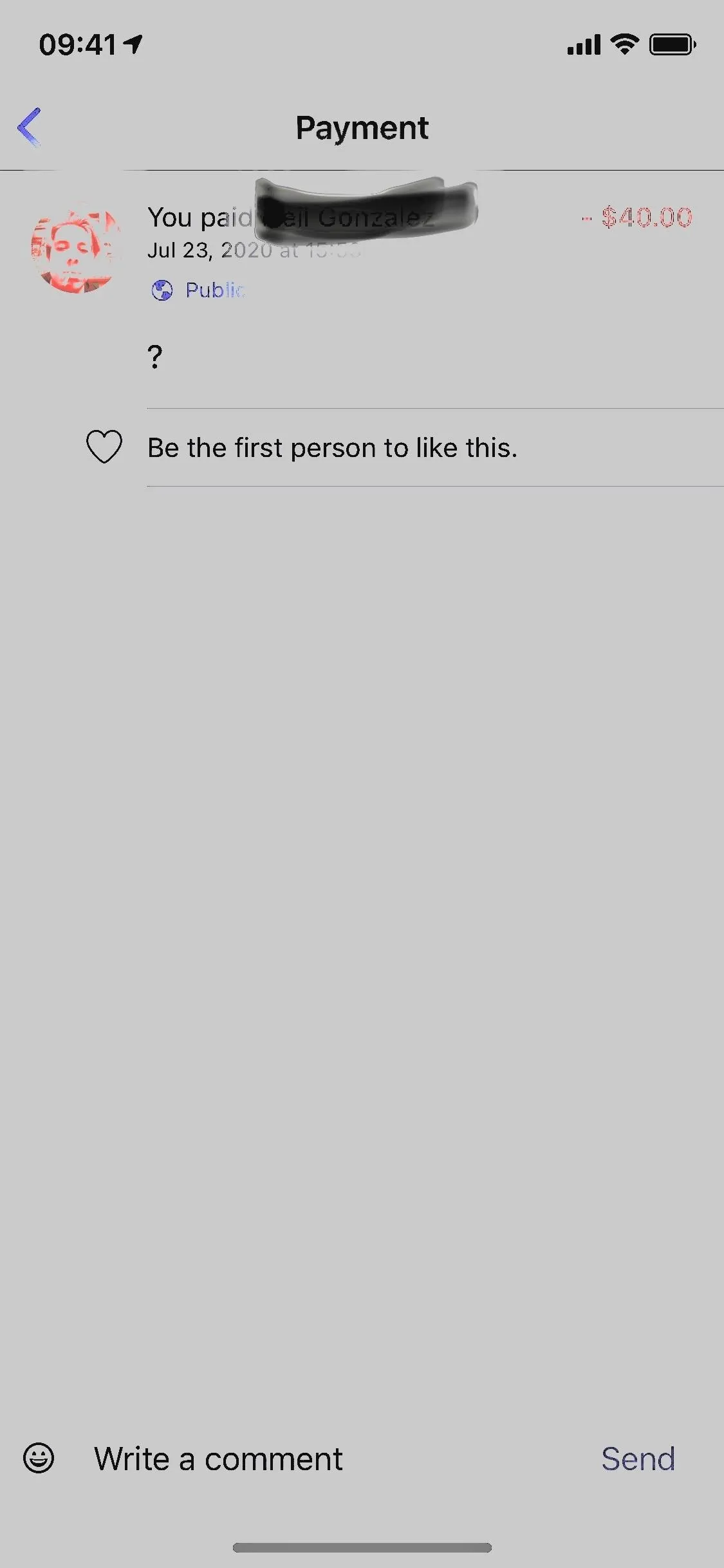Like this payment with the heart icon

pos(104,447)
